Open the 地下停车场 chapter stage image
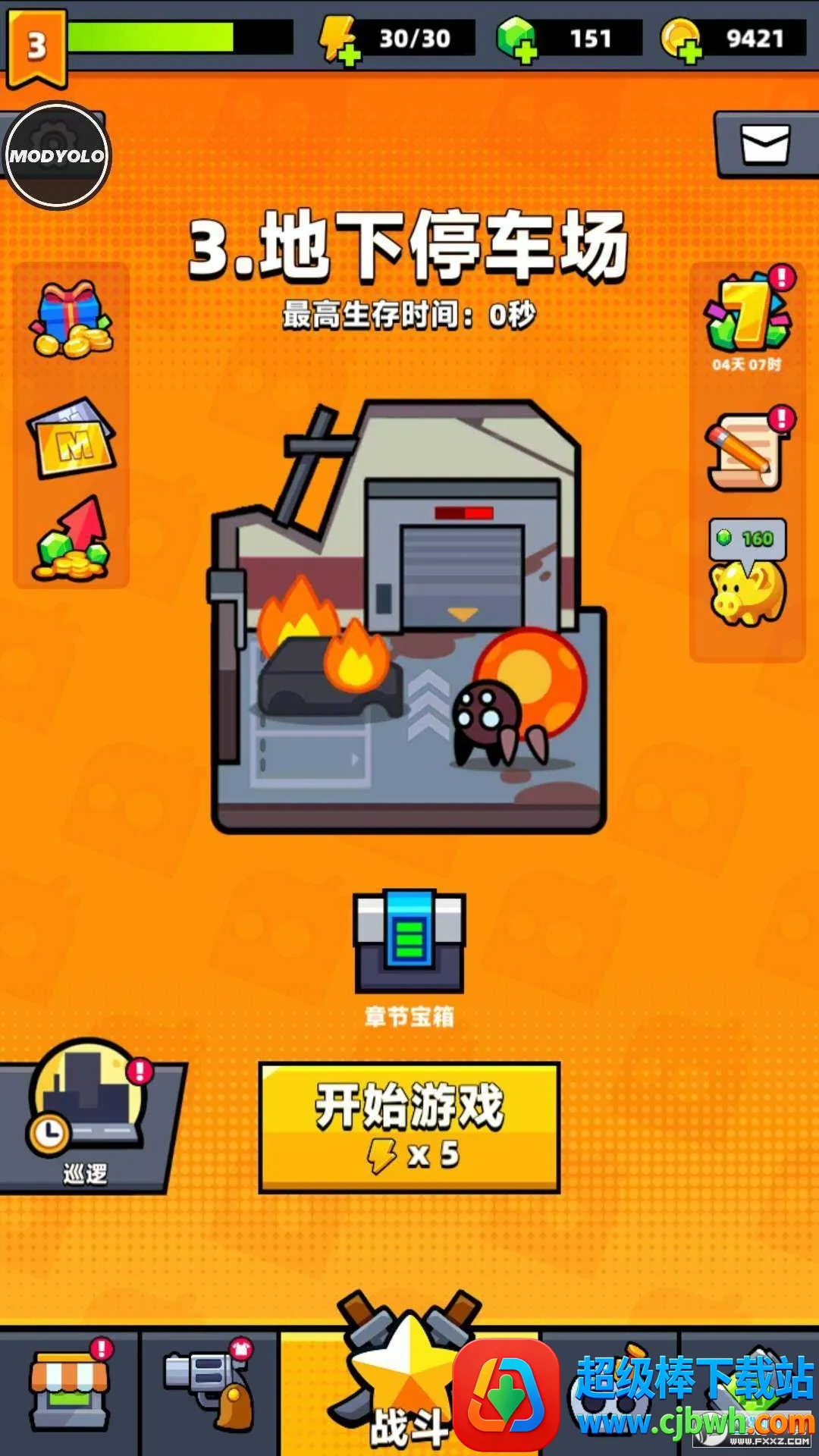Image resolution: width=819 pixels, height=1456 pixels. (409, 616)
